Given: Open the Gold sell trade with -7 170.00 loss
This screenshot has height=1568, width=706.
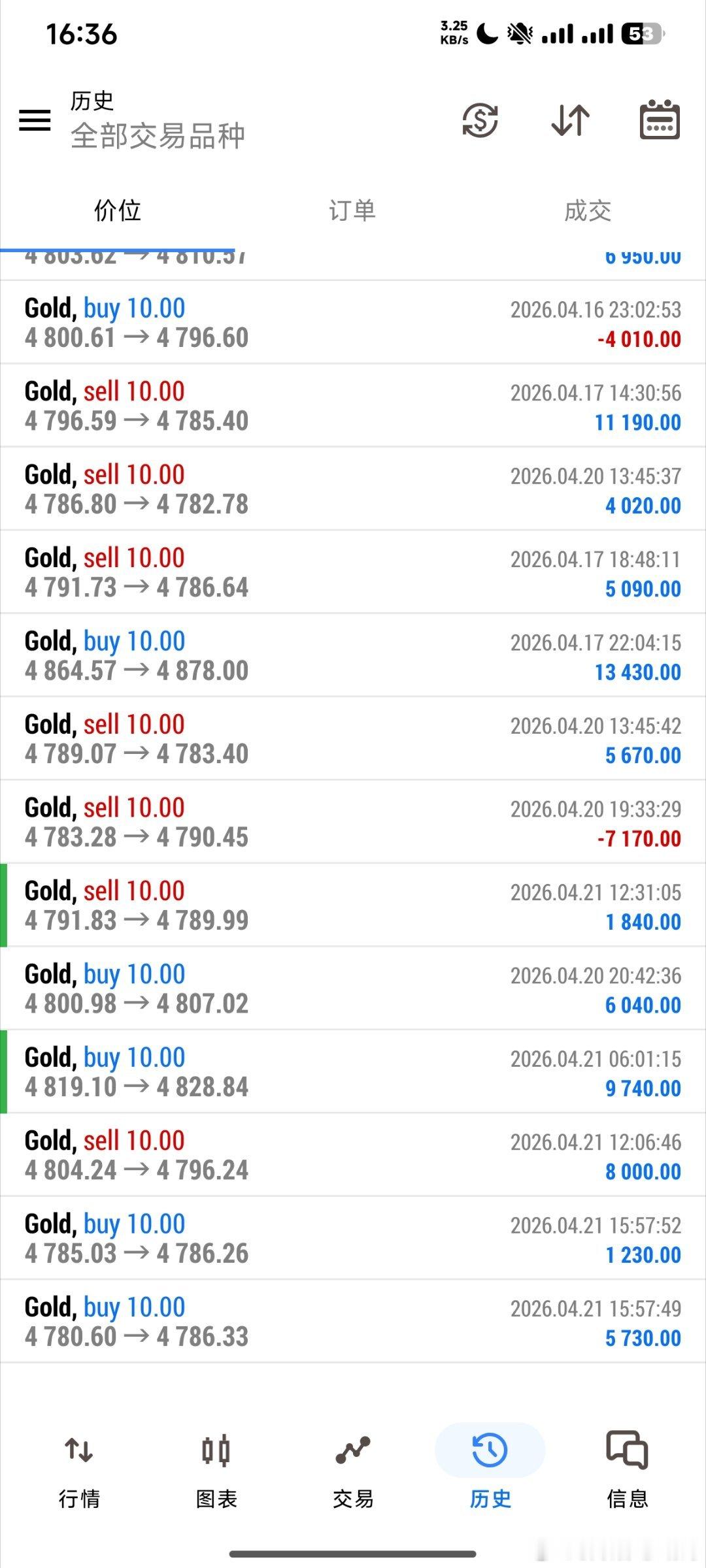Looking at the screenshot, I should click(353, 822).
